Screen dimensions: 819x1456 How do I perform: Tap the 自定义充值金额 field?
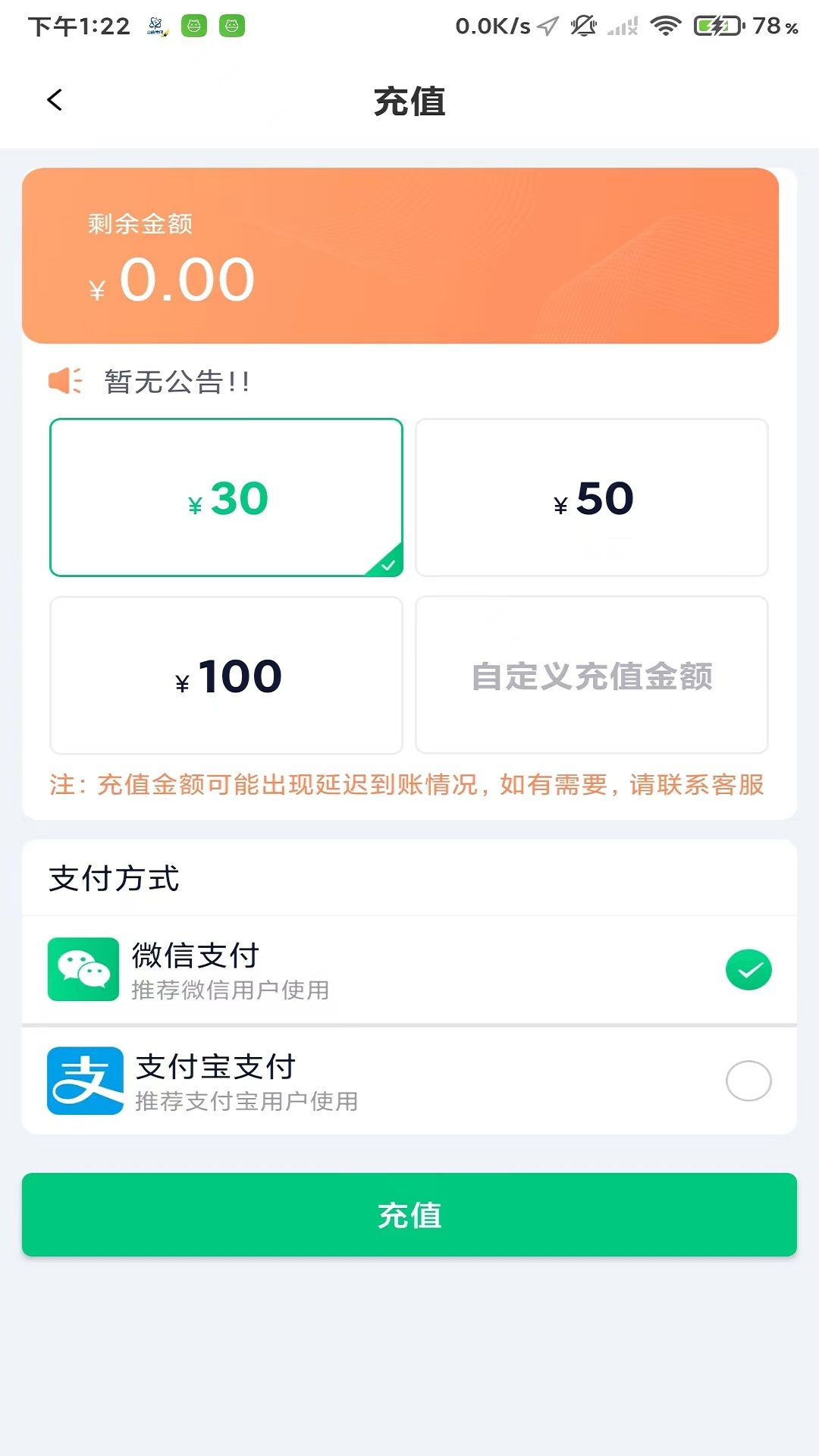pyautogui.click(x=591, y=675)
